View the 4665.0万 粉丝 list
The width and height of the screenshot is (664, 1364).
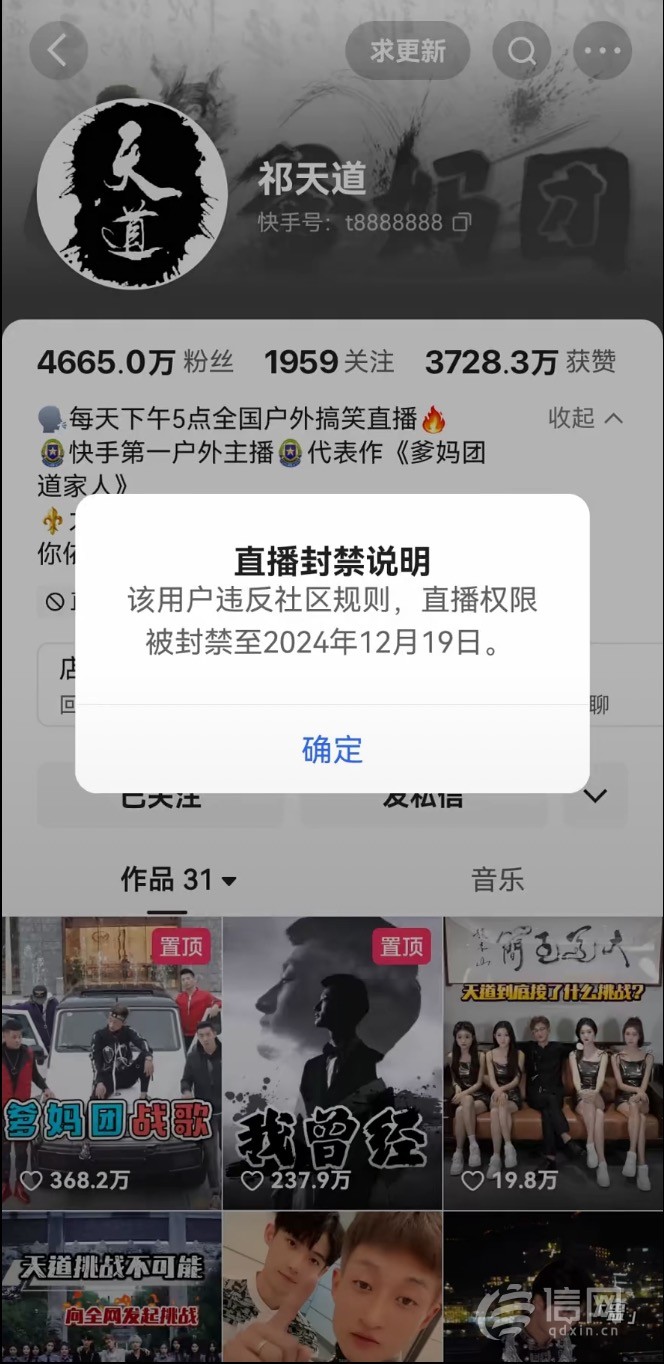point(135,362)
